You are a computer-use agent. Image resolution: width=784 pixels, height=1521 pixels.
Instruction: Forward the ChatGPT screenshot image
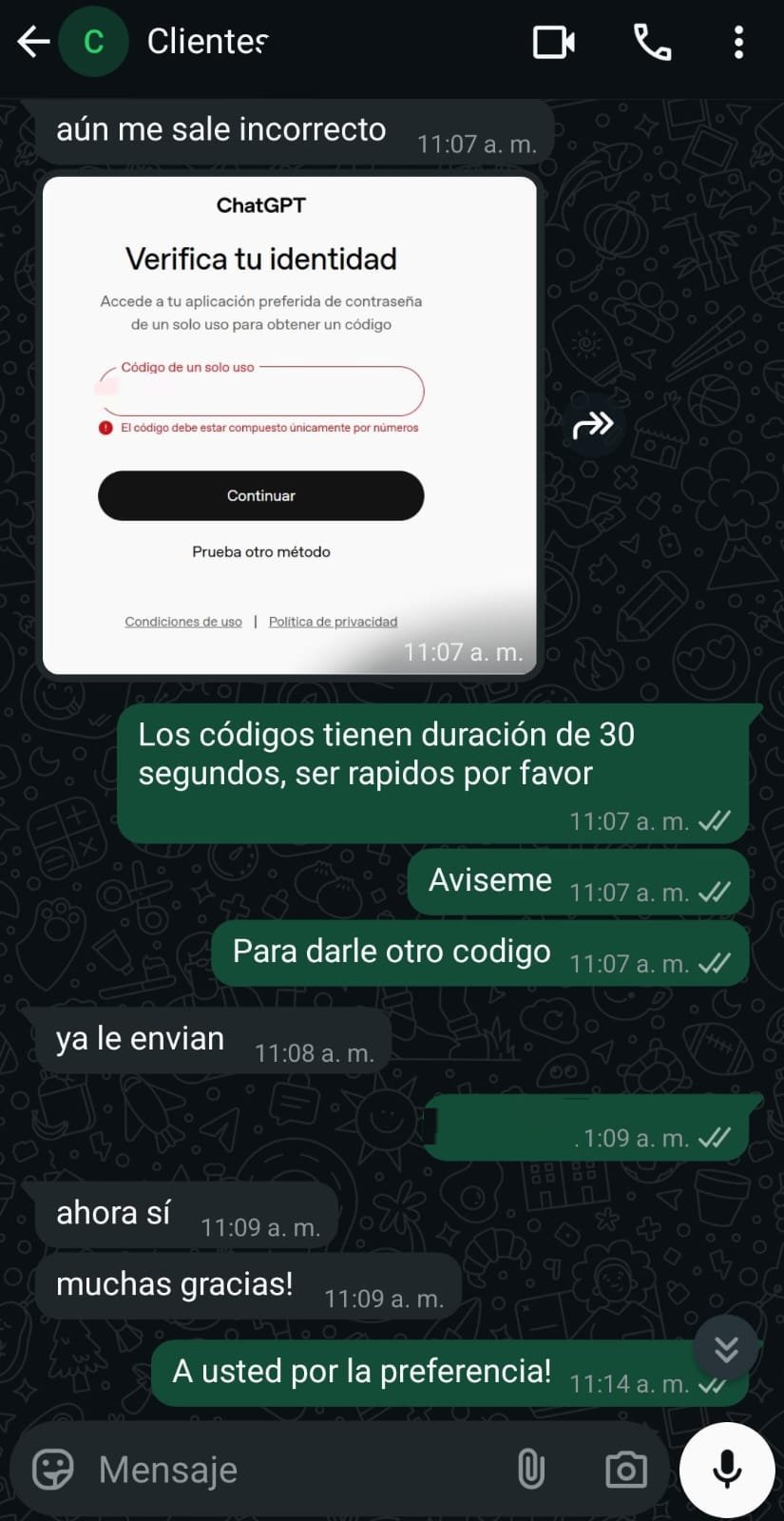593,425
